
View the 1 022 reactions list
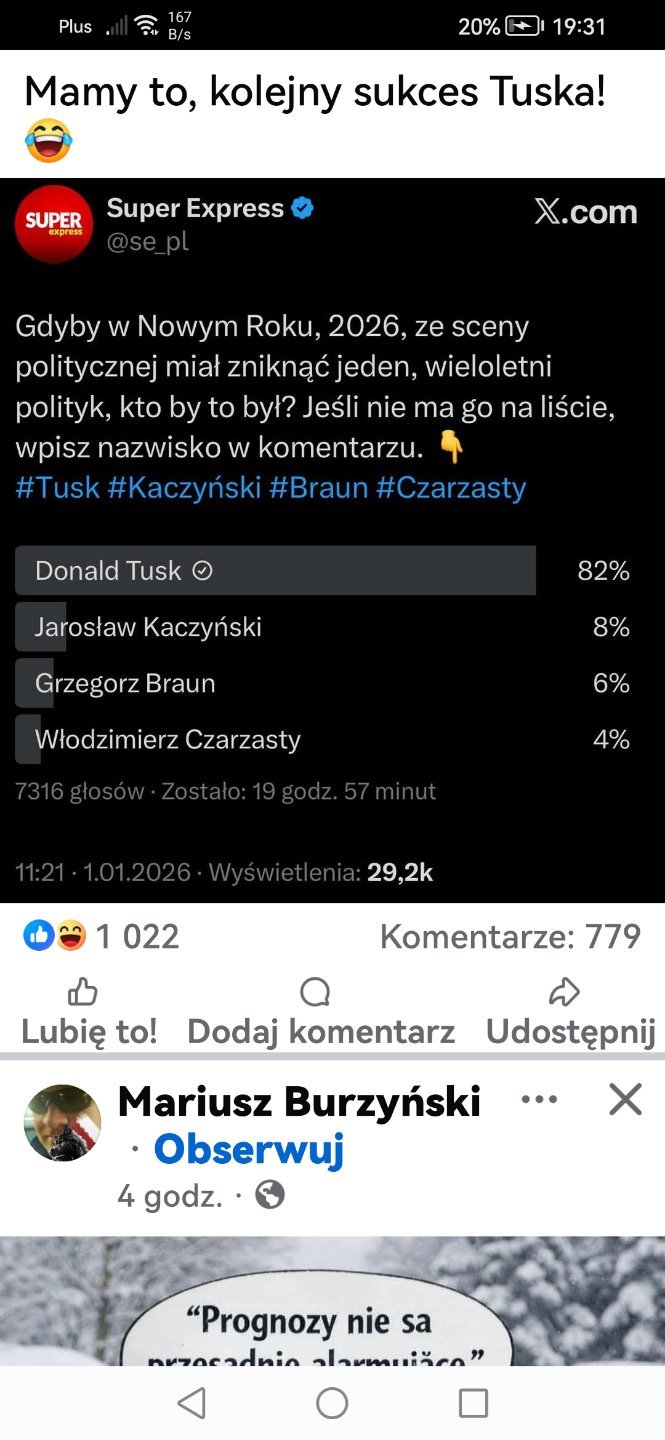point(102,937)
